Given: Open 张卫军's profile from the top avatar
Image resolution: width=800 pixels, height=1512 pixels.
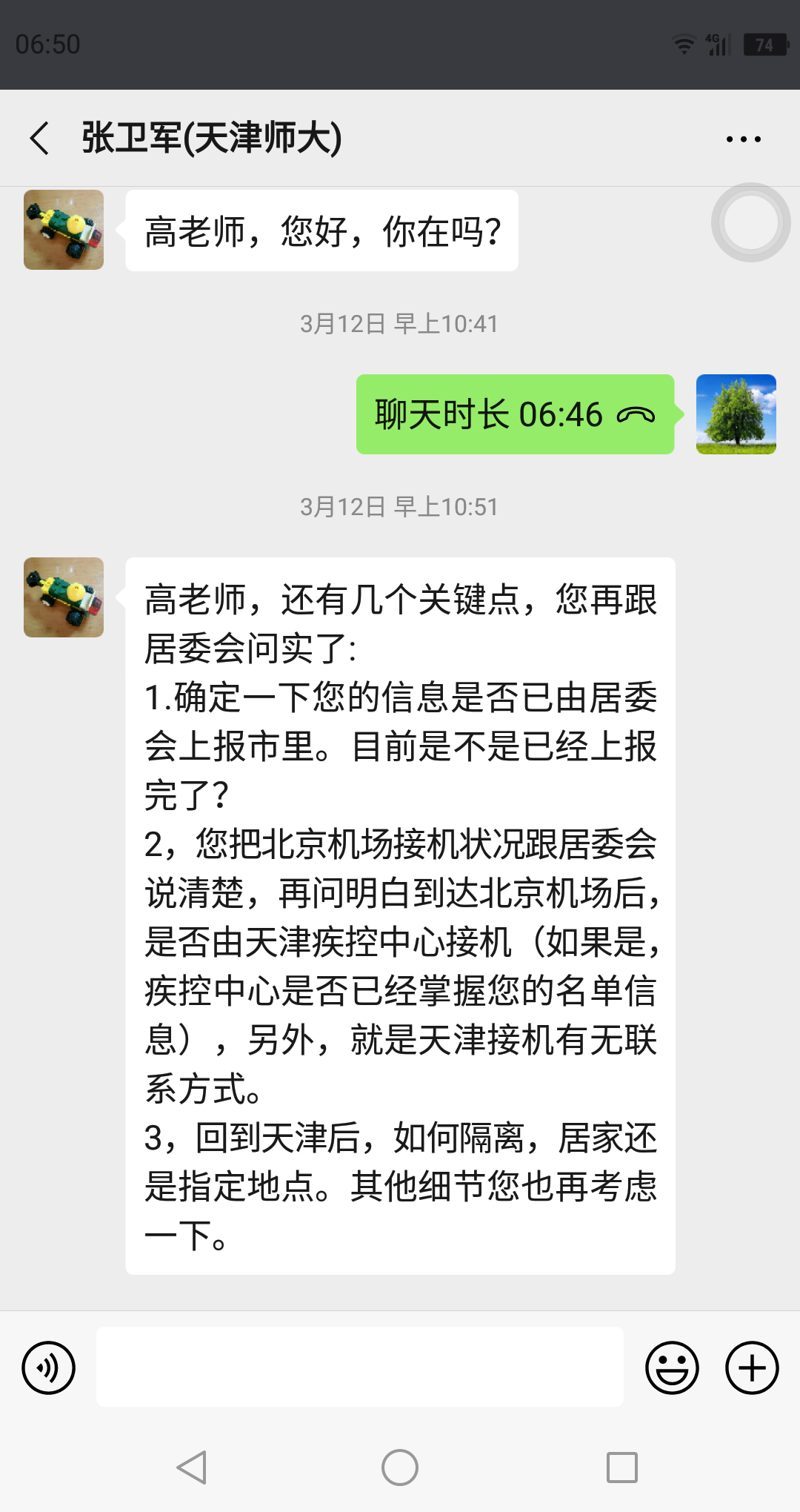Looking at the screenshot, I should [64, 230].
